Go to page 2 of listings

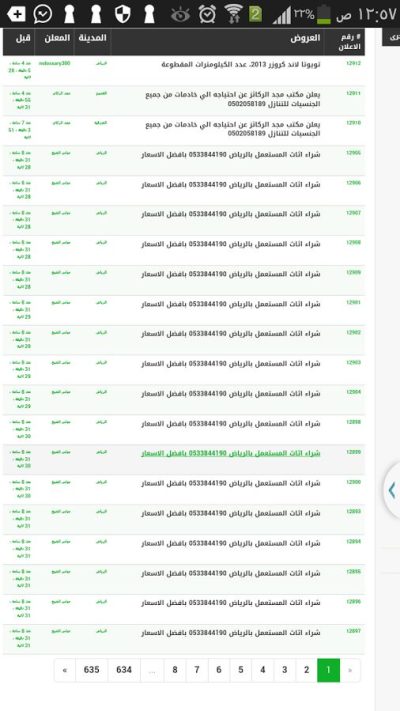307,670
